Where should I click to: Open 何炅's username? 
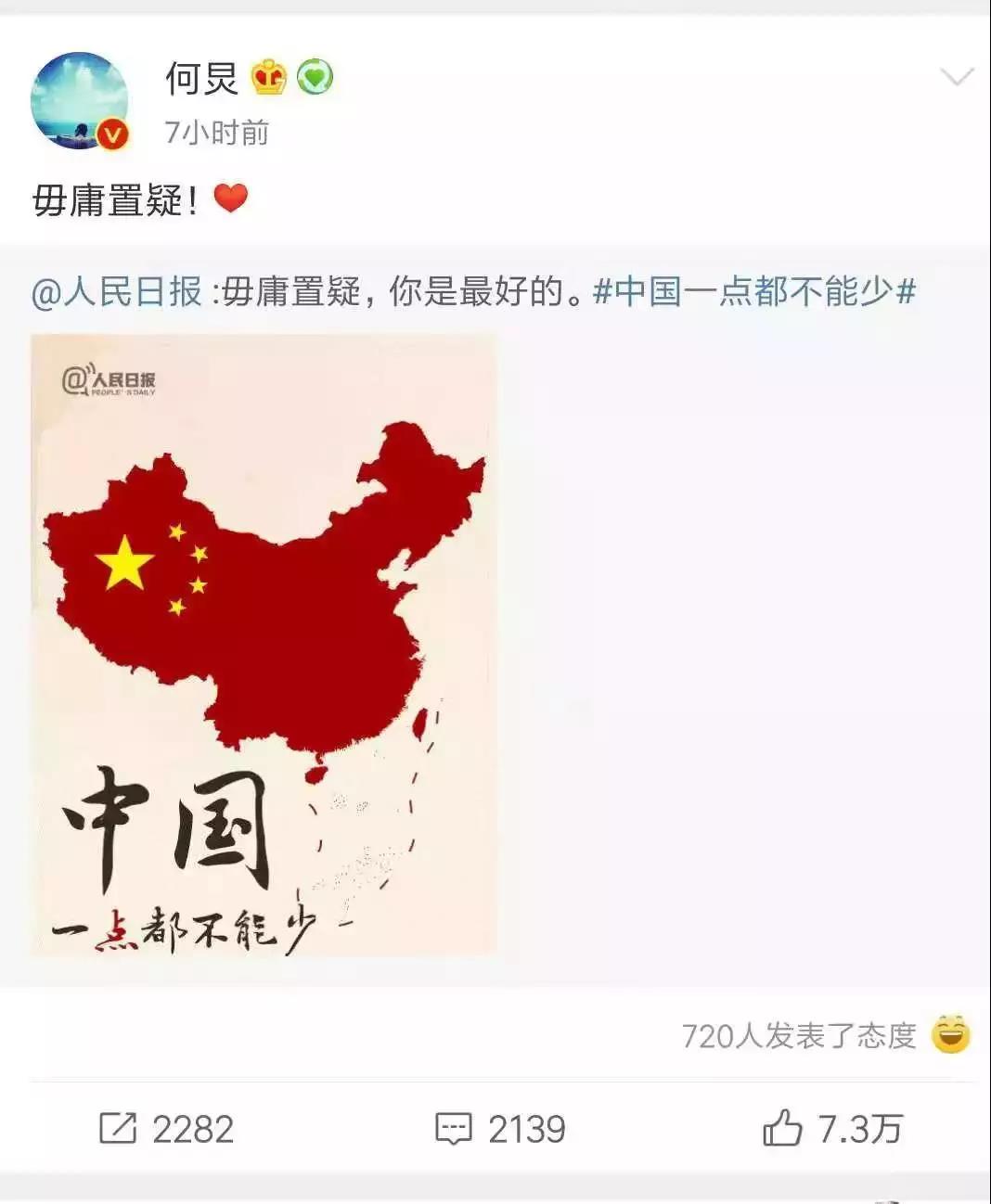[201, 78]
